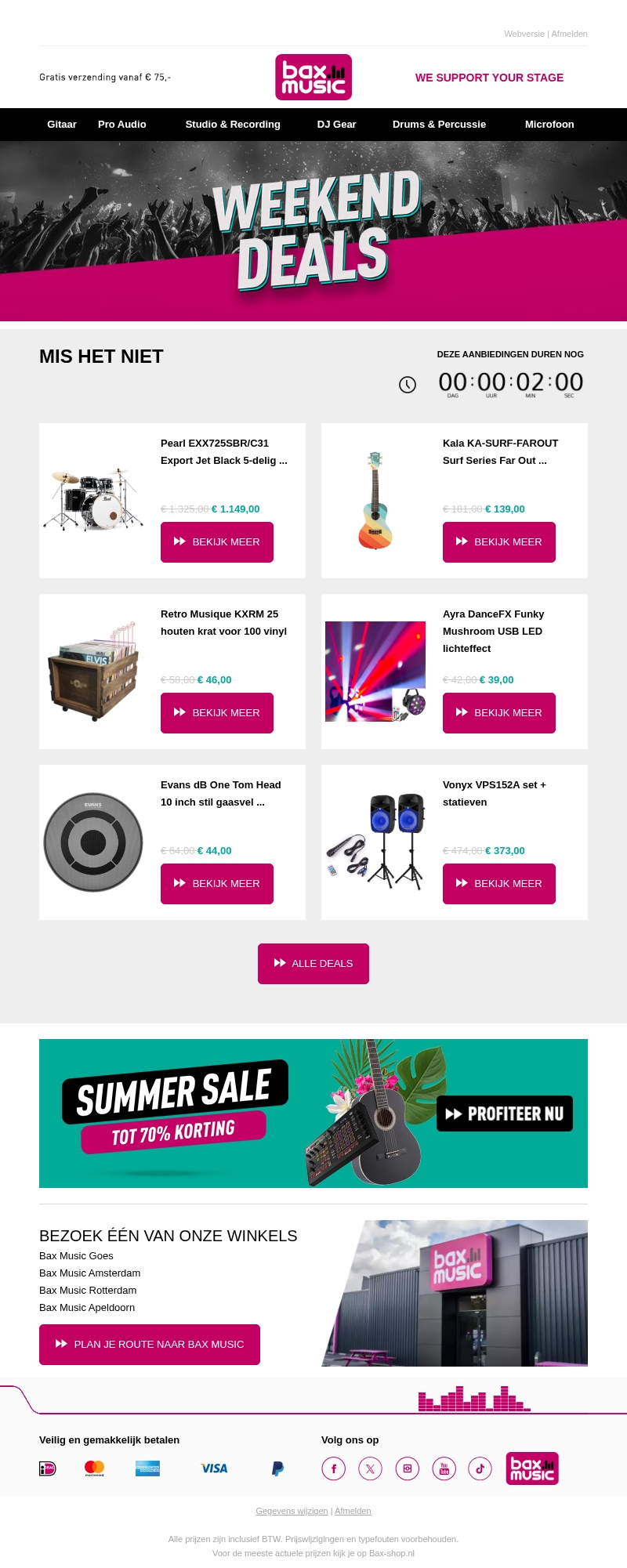The width and height of the screenshot is (627, 1568).
Task: Tap Bekijk Meer for Pearl drum kit
Action: (x=217, y=542)
